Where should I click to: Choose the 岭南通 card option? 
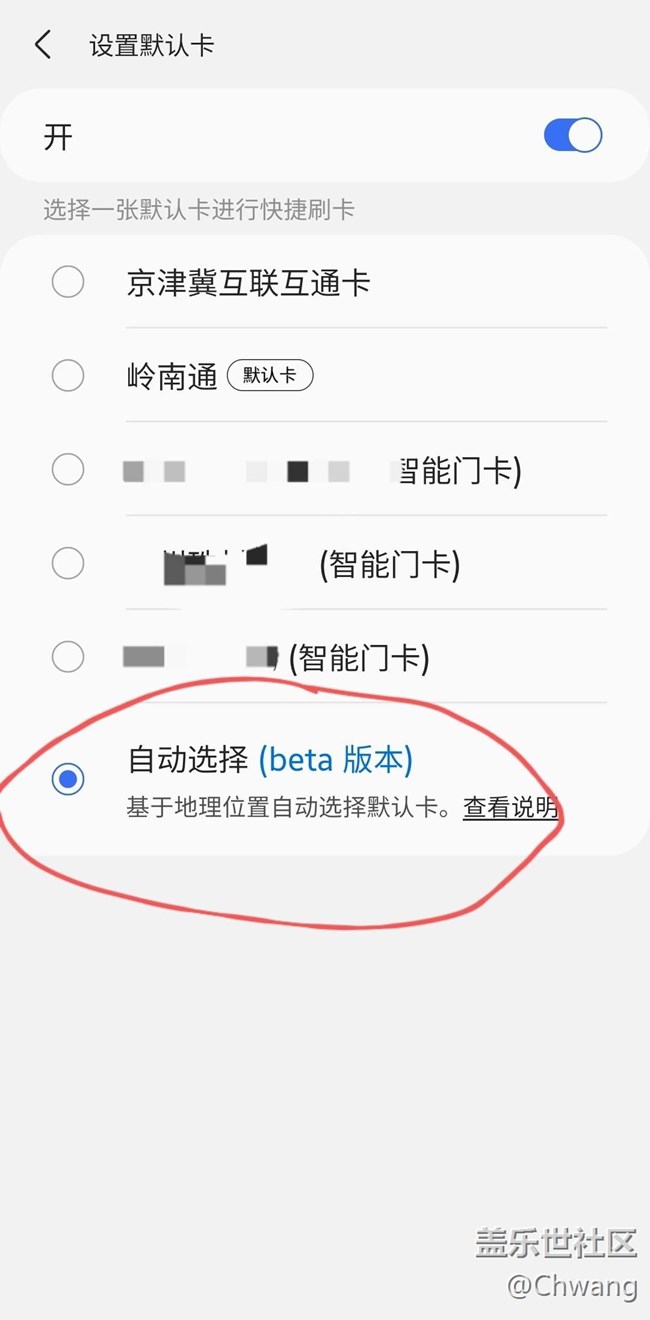(68, 376)
